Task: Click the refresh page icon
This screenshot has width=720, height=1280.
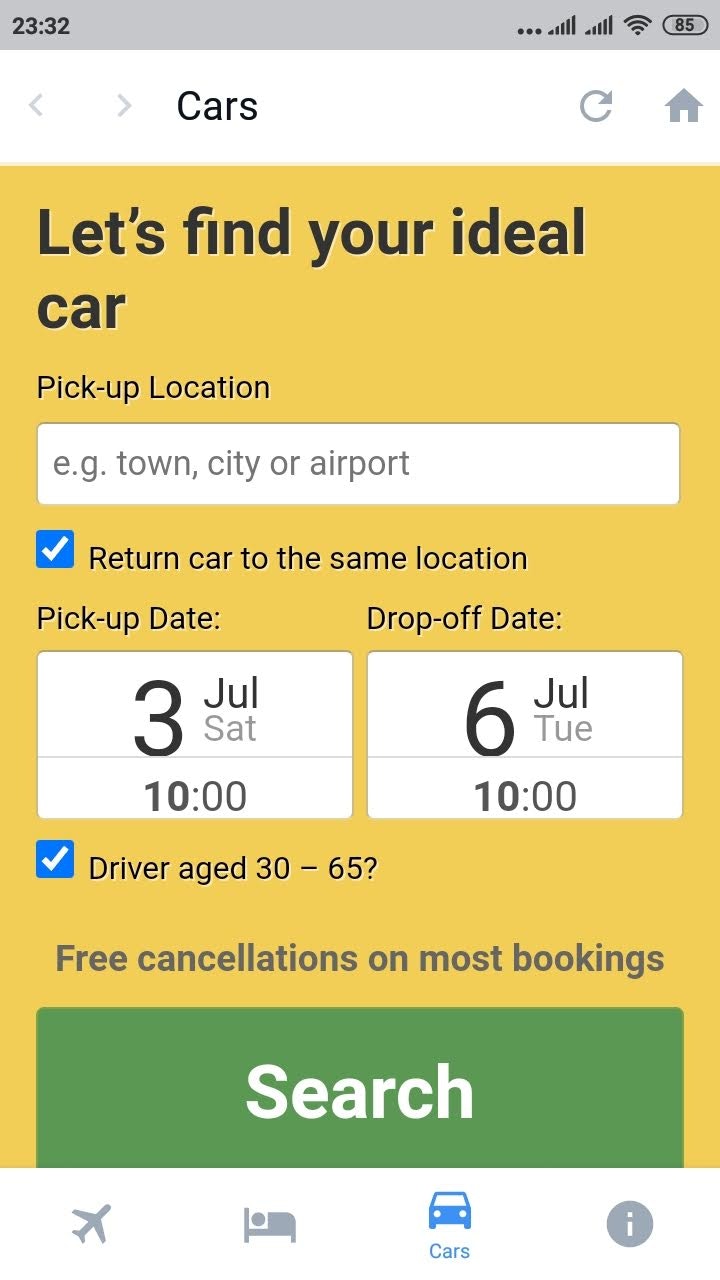Action: 596,106
